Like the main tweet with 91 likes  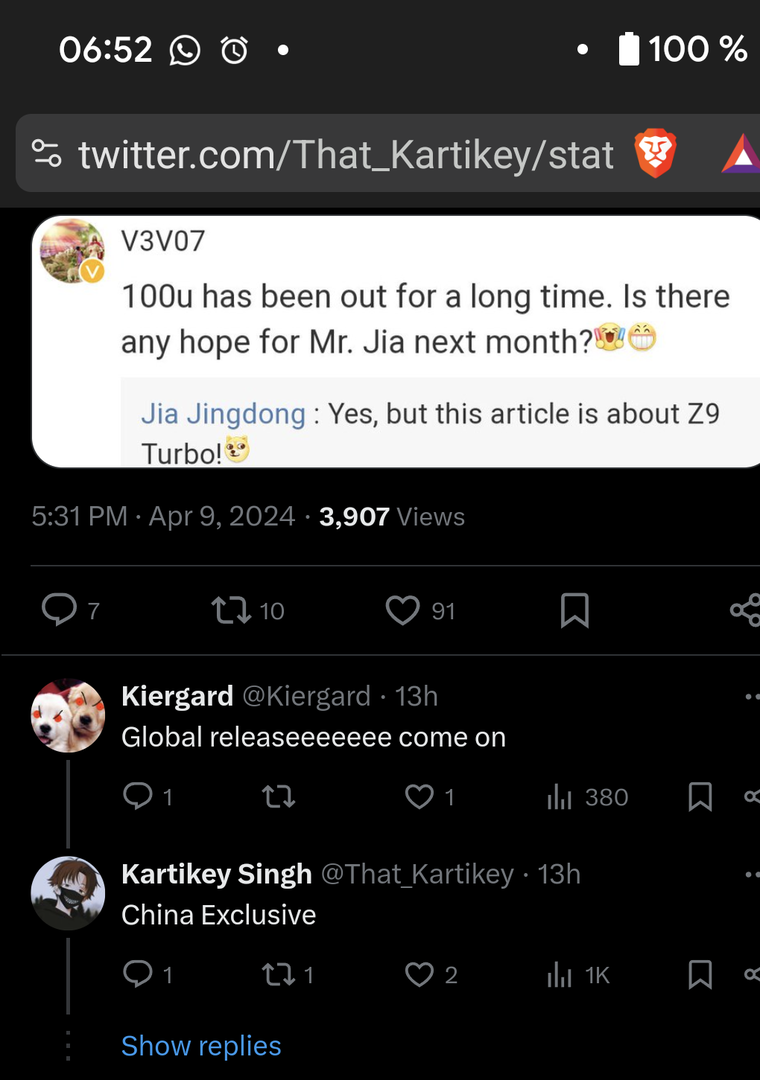(402, 610)
